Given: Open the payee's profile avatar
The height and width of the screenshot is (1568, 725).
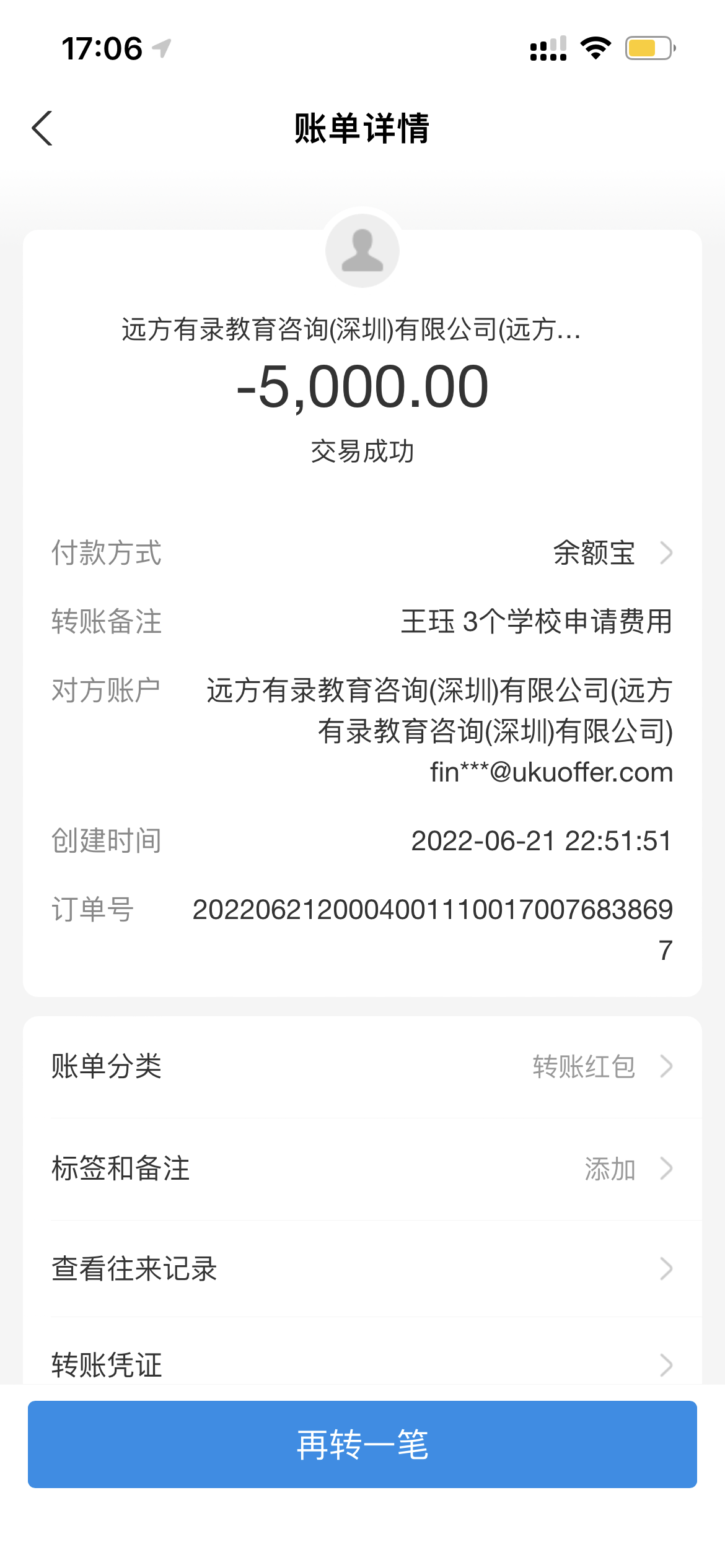Looking at the screenshot, I should click(362, 251).
